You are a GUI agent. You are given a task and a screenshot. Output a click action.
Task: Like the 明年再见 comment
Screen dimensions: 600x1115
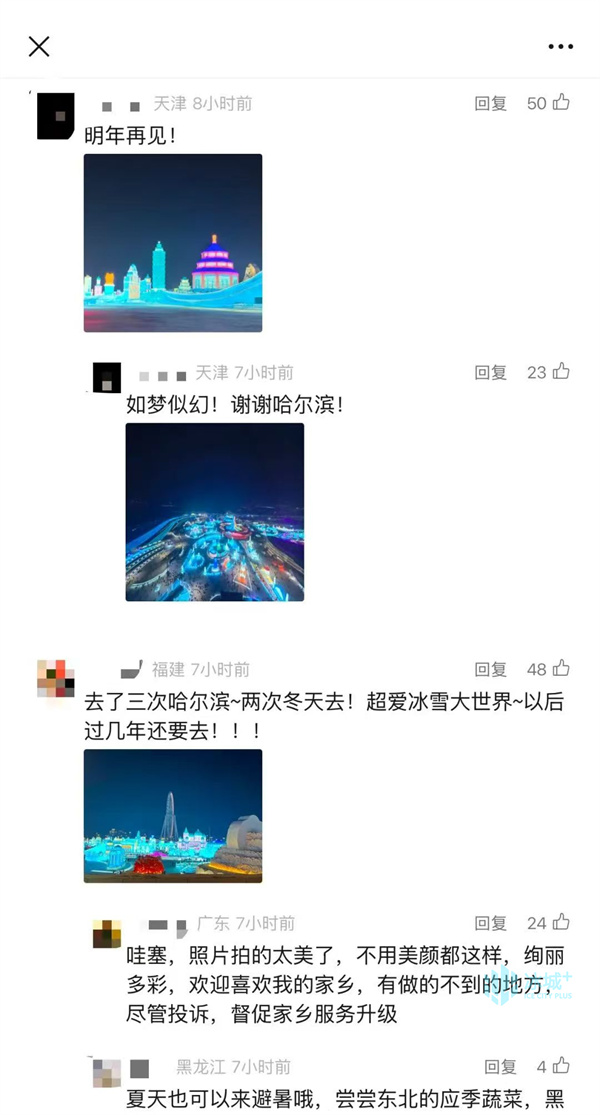point(561,102)
